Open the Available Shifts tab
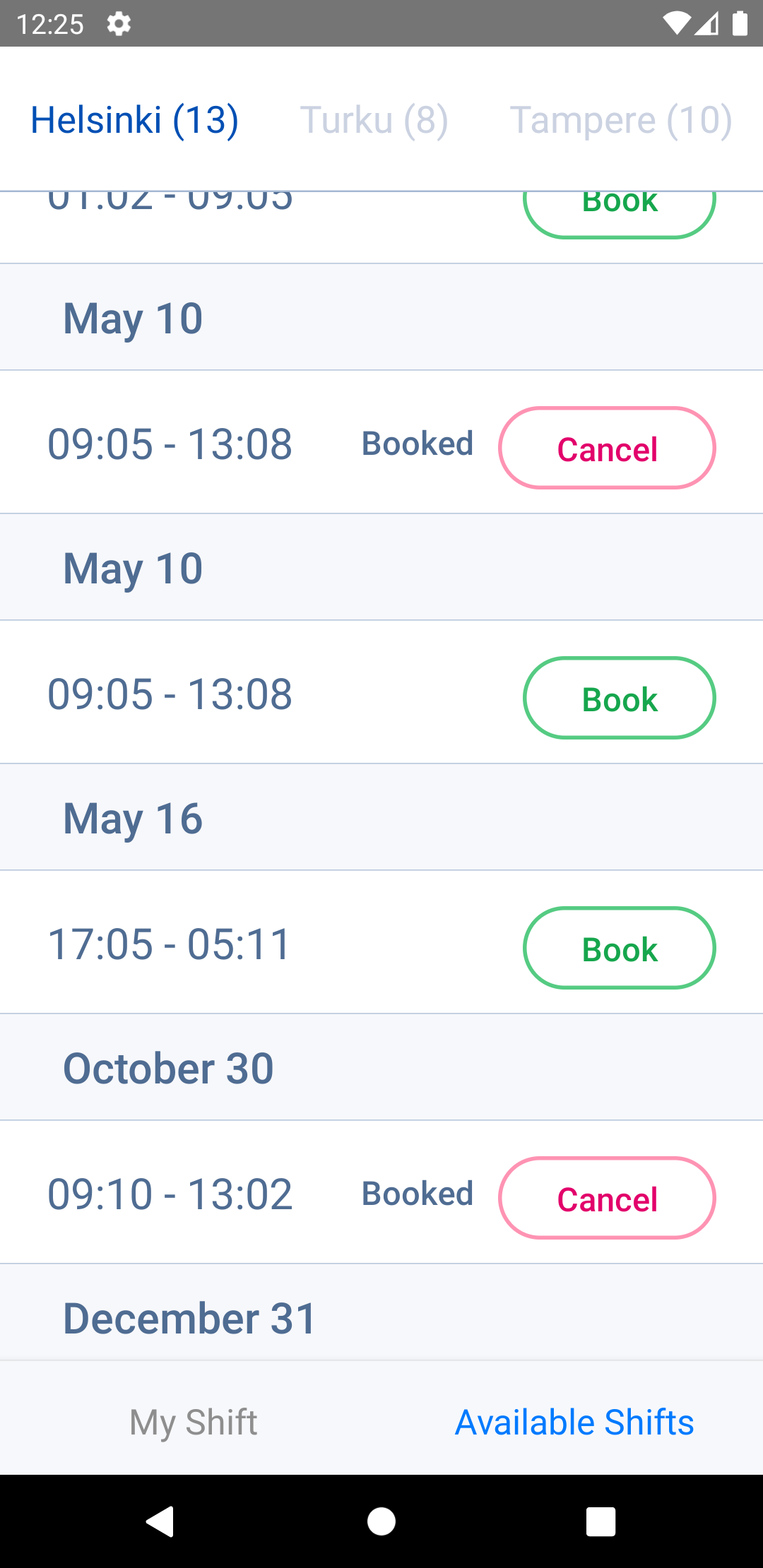The width and height of the screenshot is (763, 1568). [574, 1422]
